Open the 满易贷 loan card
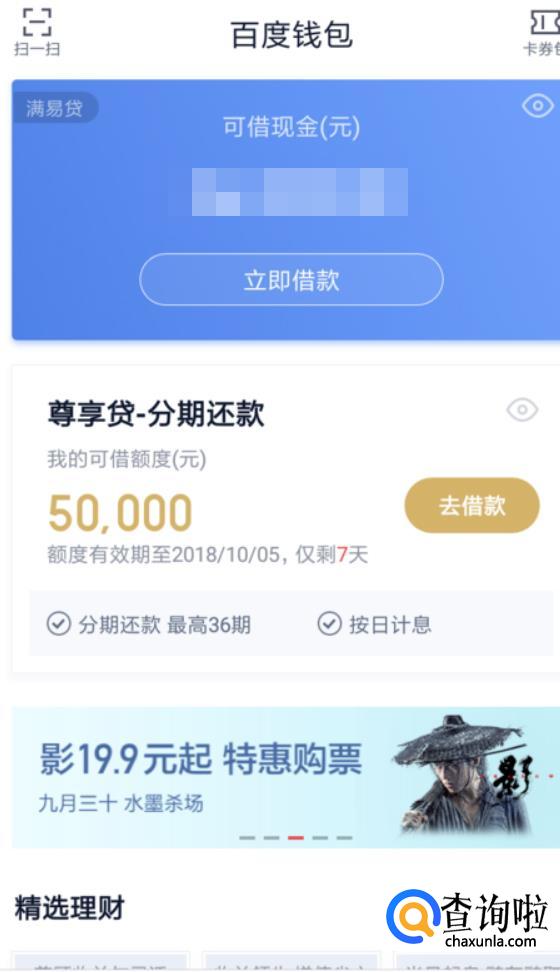Screen dimensions: 560x972 click(x=286, y=210)
